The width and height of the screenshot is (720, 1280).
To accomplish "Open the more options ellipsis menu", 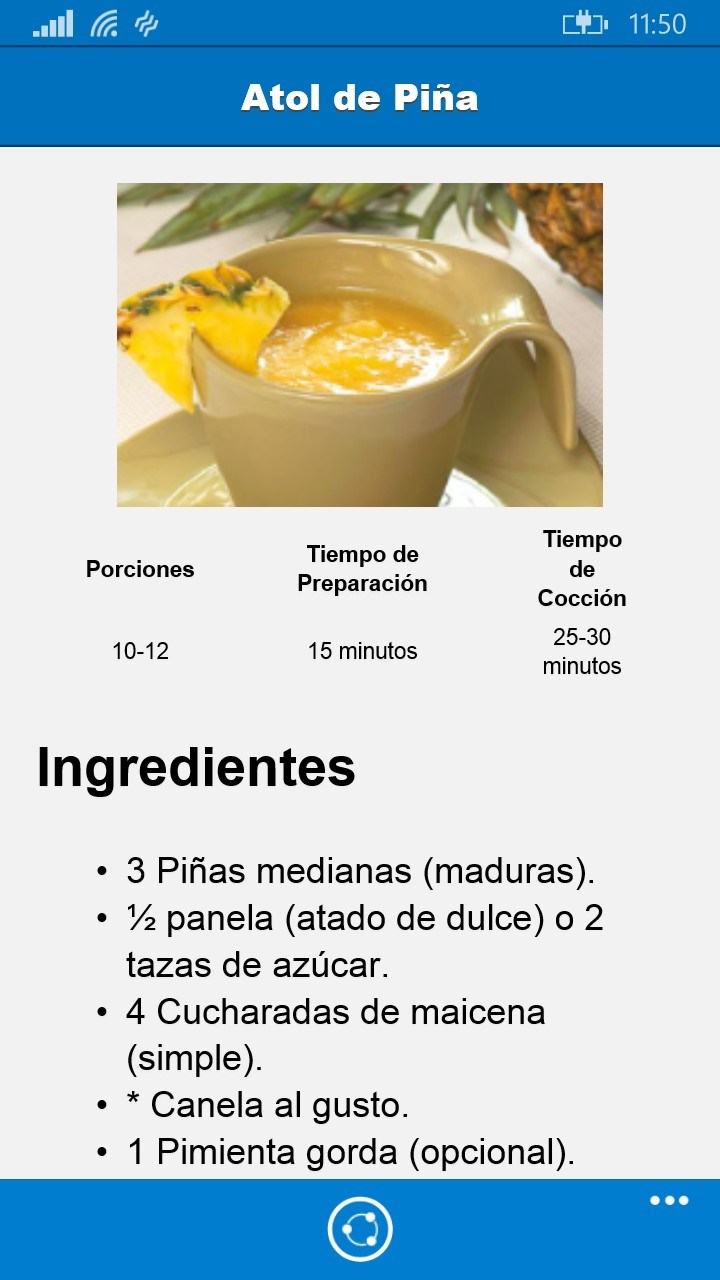I will tap(669, 1201).
